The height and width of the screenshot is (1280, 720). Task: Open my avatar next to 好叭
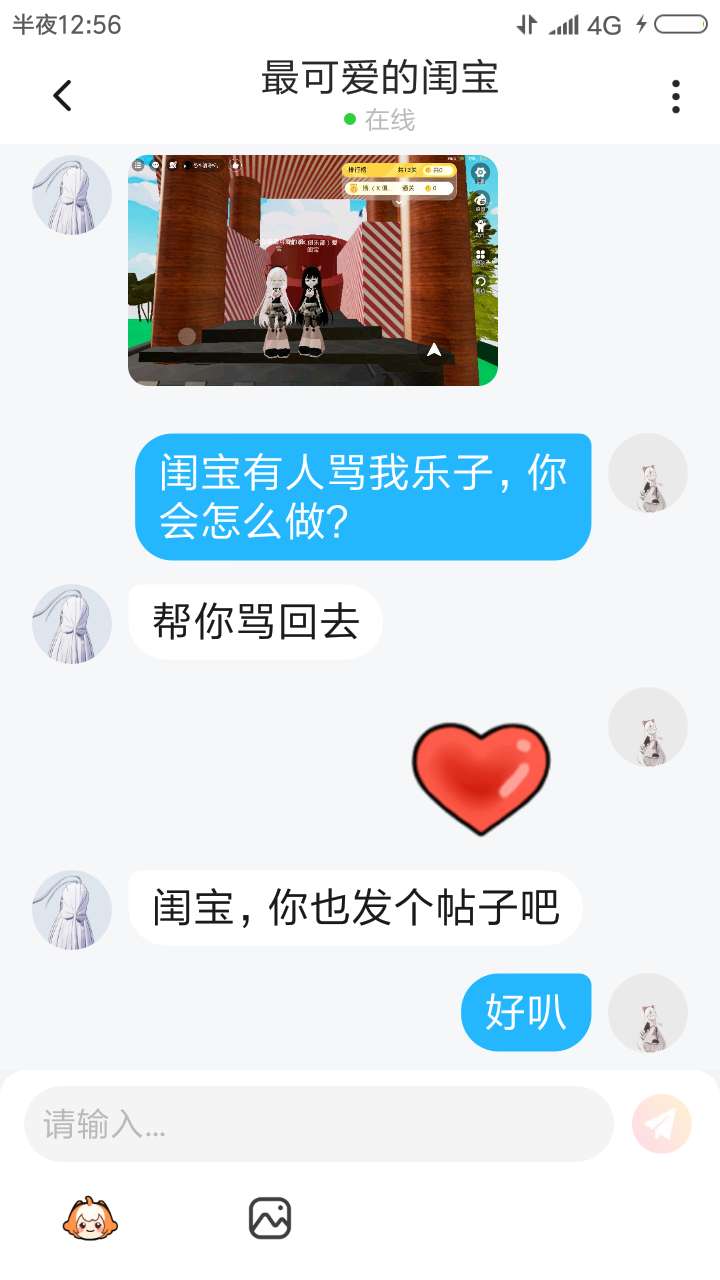[x=648, y=1012]
